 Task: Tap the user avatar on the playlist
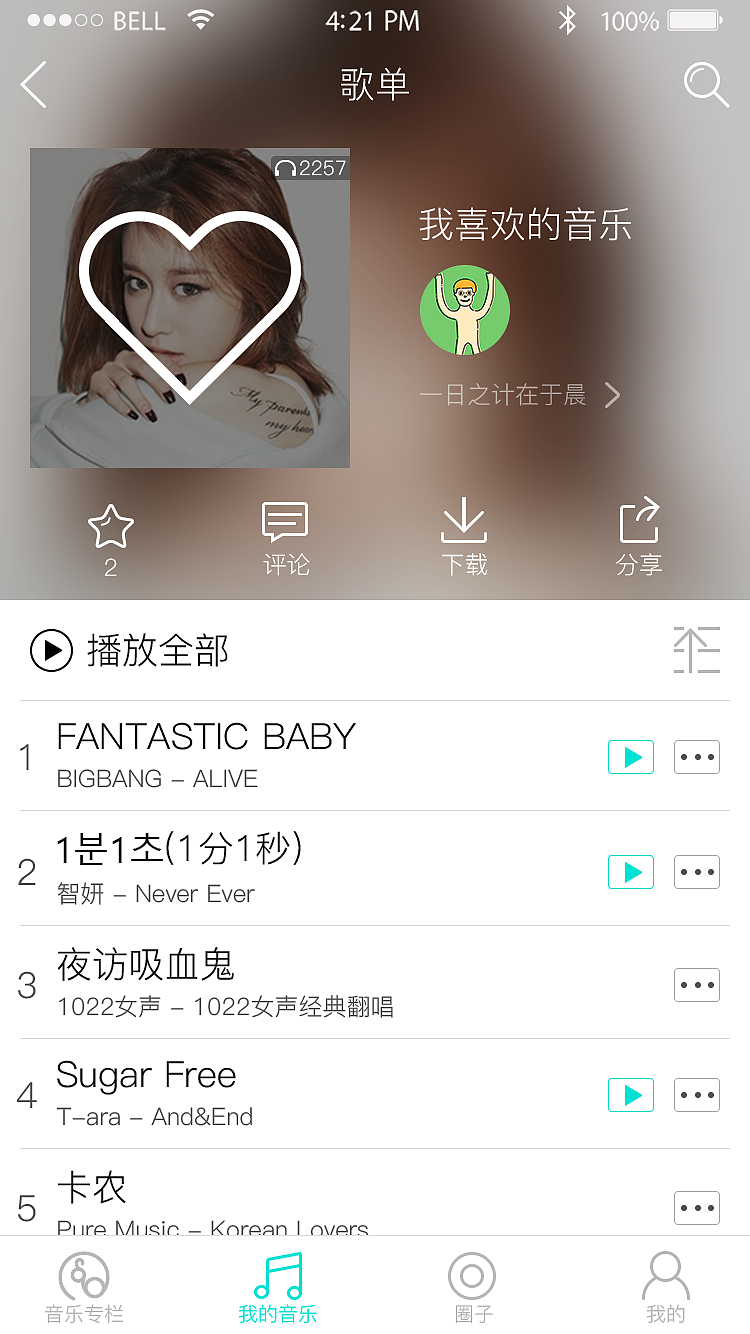click(x=465, y=310)
